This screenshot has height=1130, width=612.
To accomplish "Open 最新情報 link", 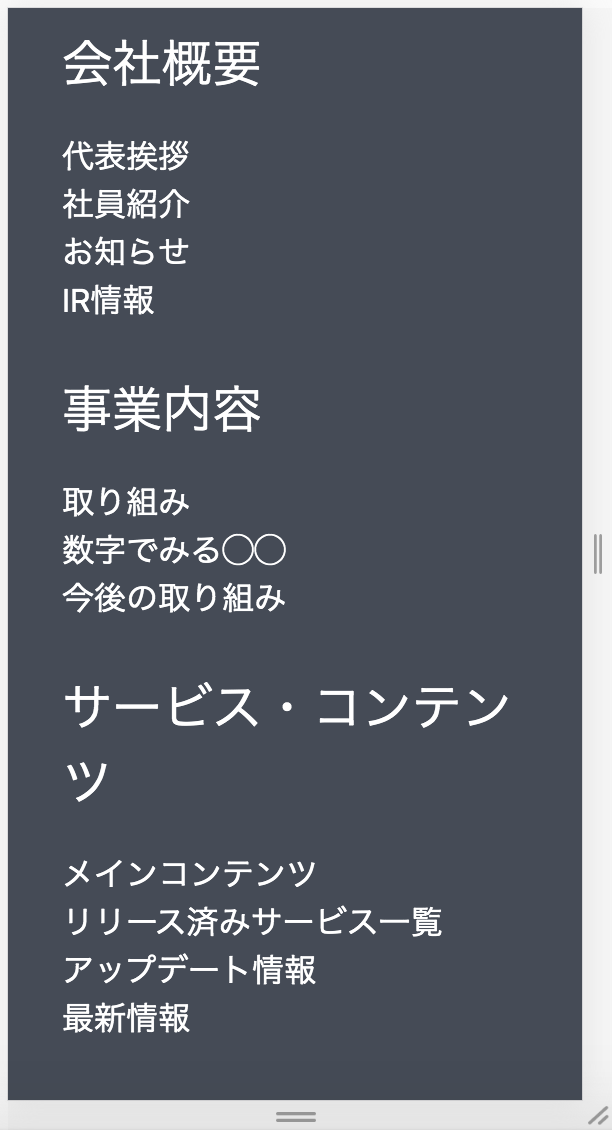I will point(125,1018).
